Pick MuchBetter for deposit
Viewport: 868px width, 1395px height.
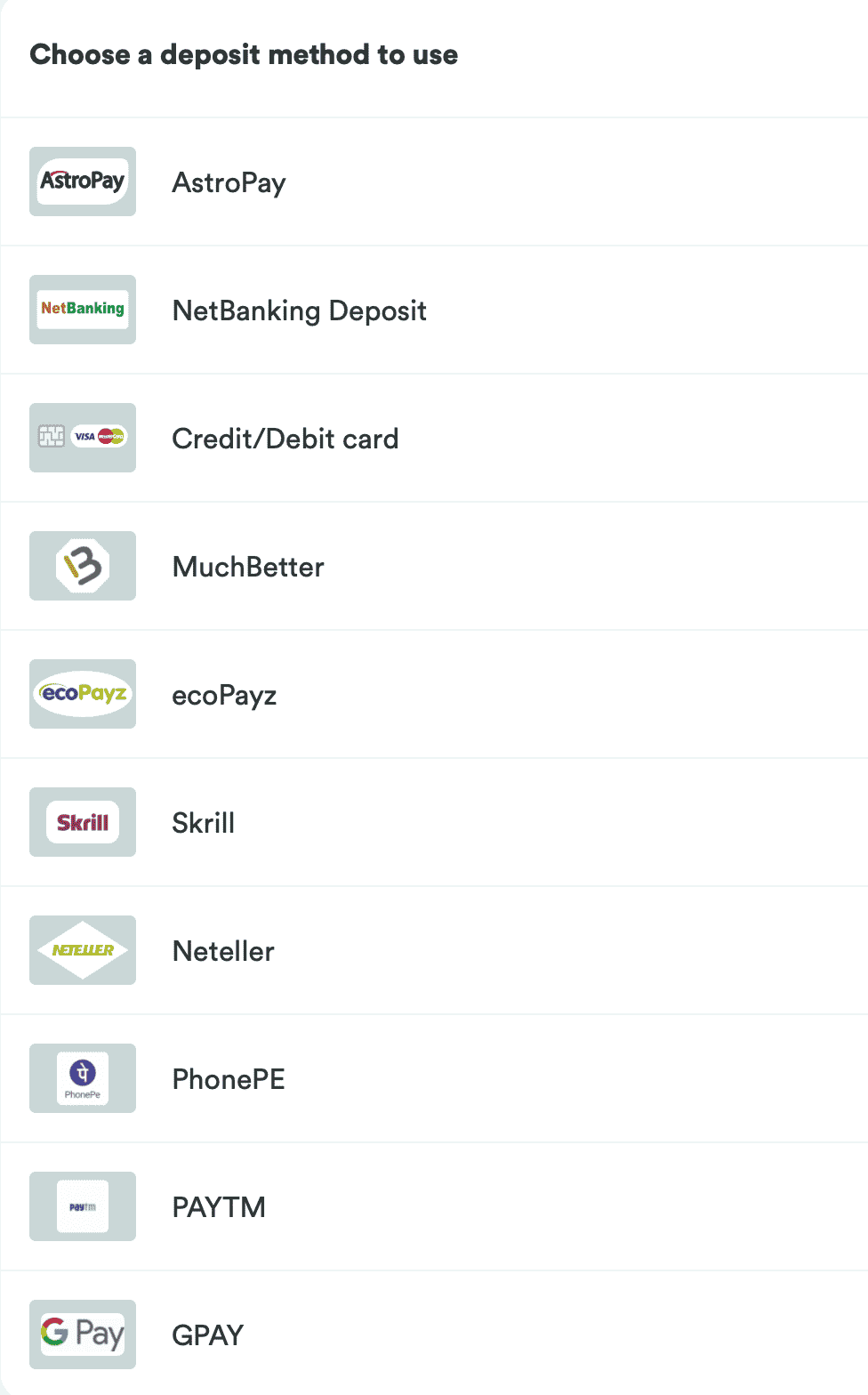(434, 566)
